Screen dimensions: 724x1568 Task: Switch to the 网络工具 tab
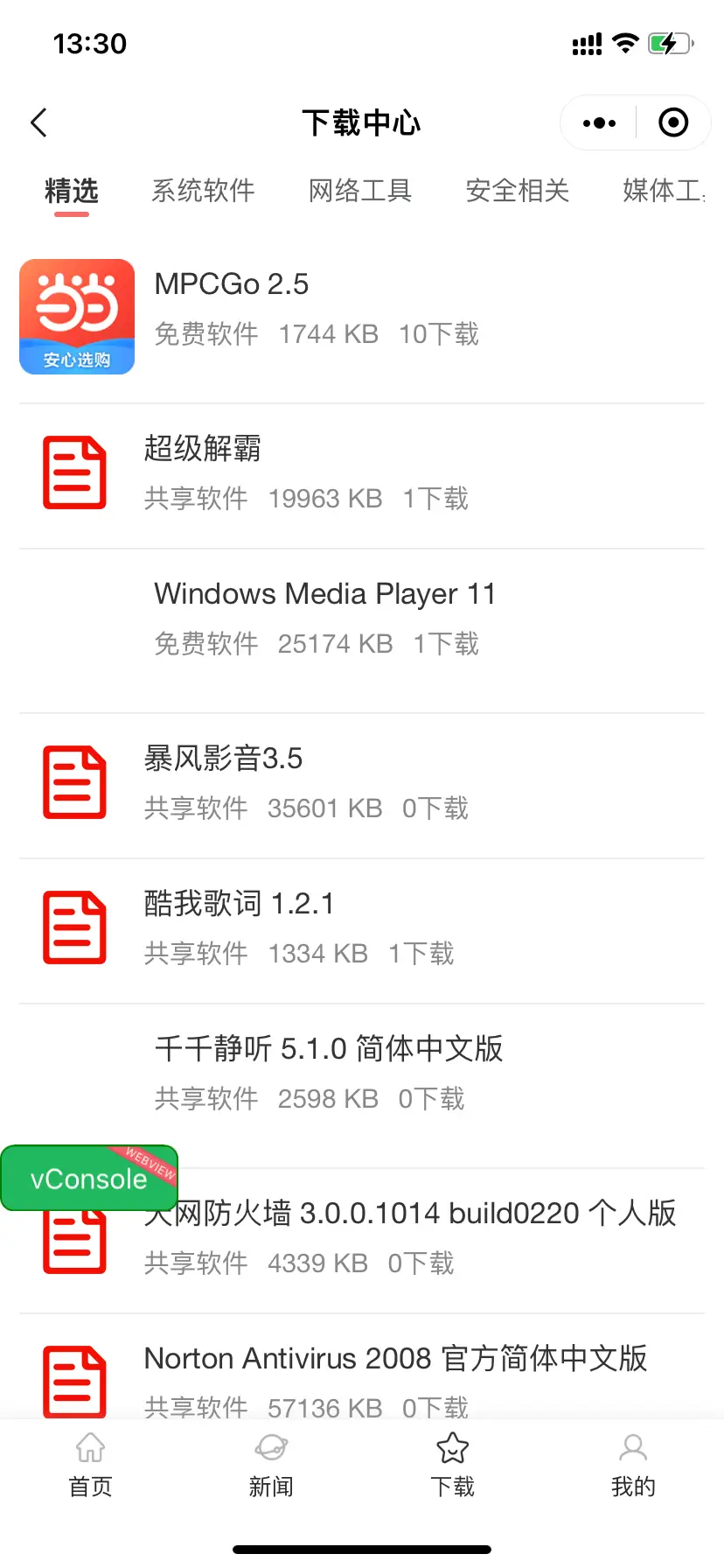tap(360, 191)
